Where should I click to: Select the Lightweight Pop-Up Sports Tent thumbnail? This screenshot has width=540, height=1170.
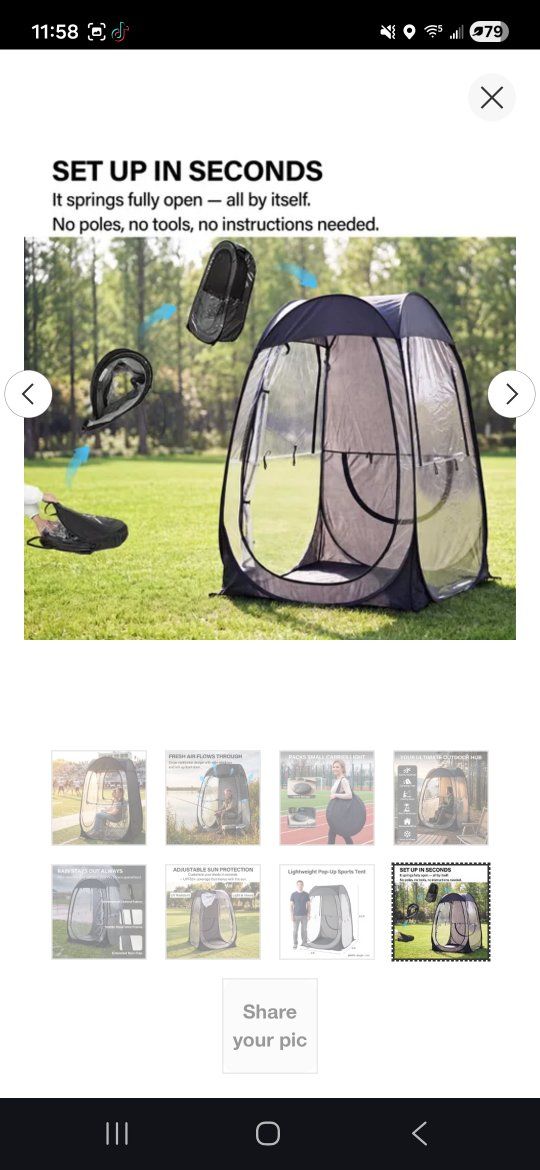tap(327, 912)
